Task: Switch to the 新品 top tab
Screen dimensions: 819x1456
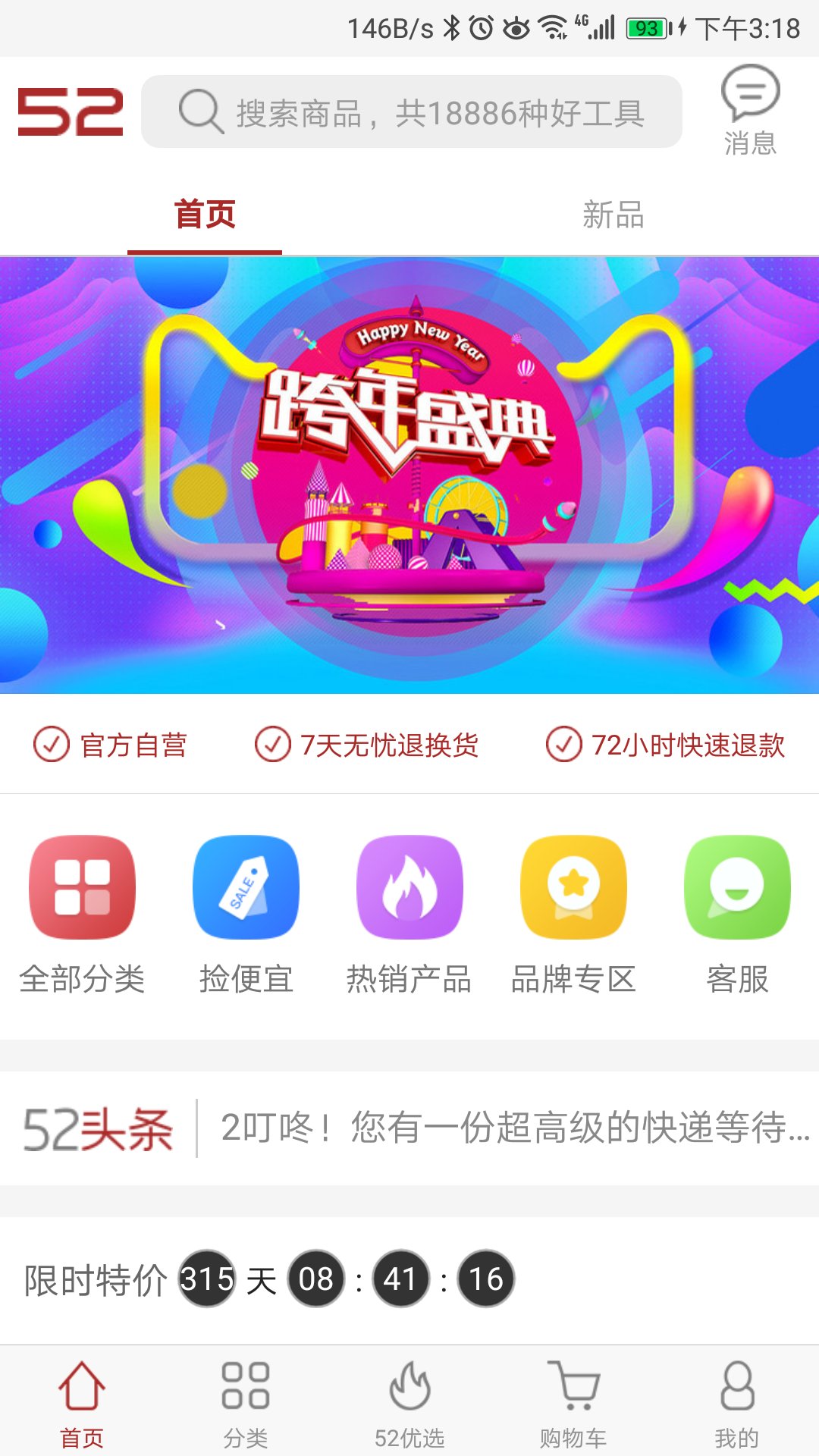Action: (613, 215)
